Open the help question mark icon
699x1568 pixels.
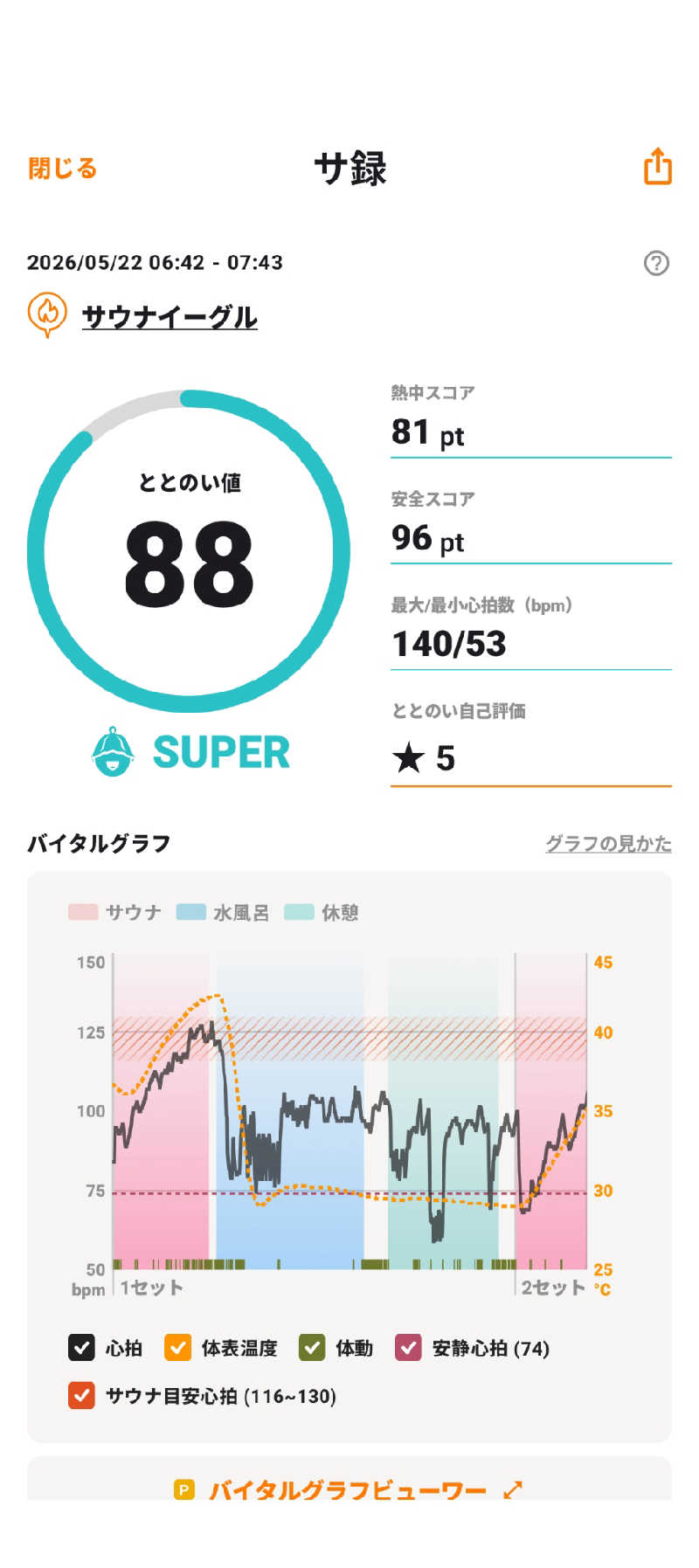(656, 263)
